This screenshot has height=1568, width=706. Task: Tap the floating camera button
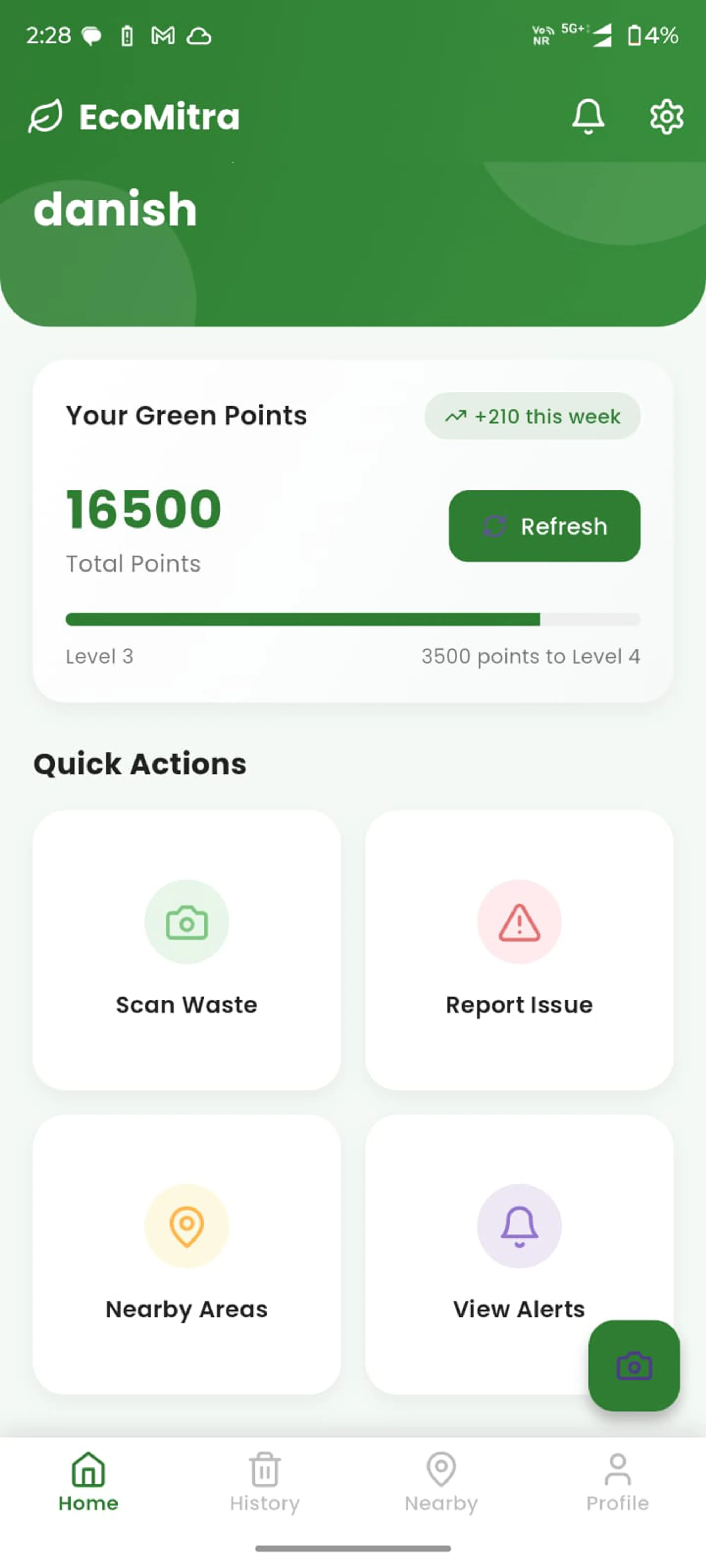click(634, 1365)
